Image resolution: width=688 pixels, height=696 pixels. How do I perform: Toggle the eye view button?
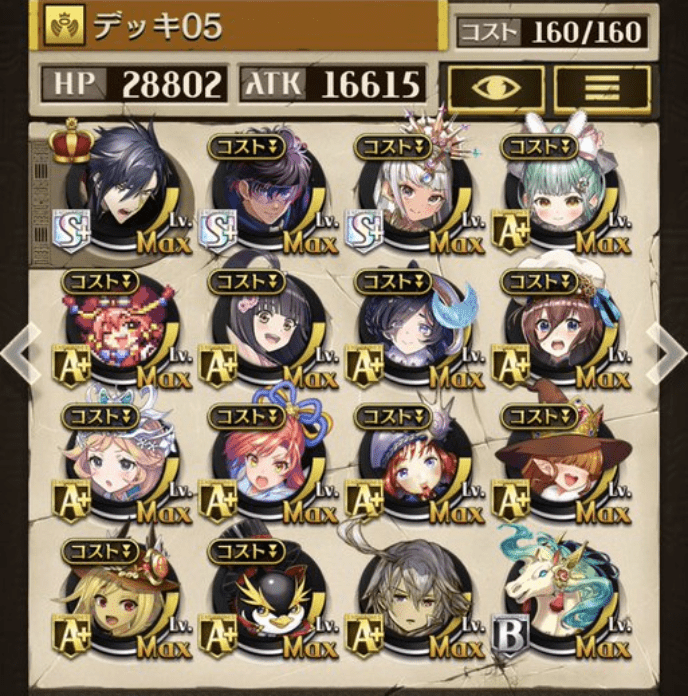point(496,88)
